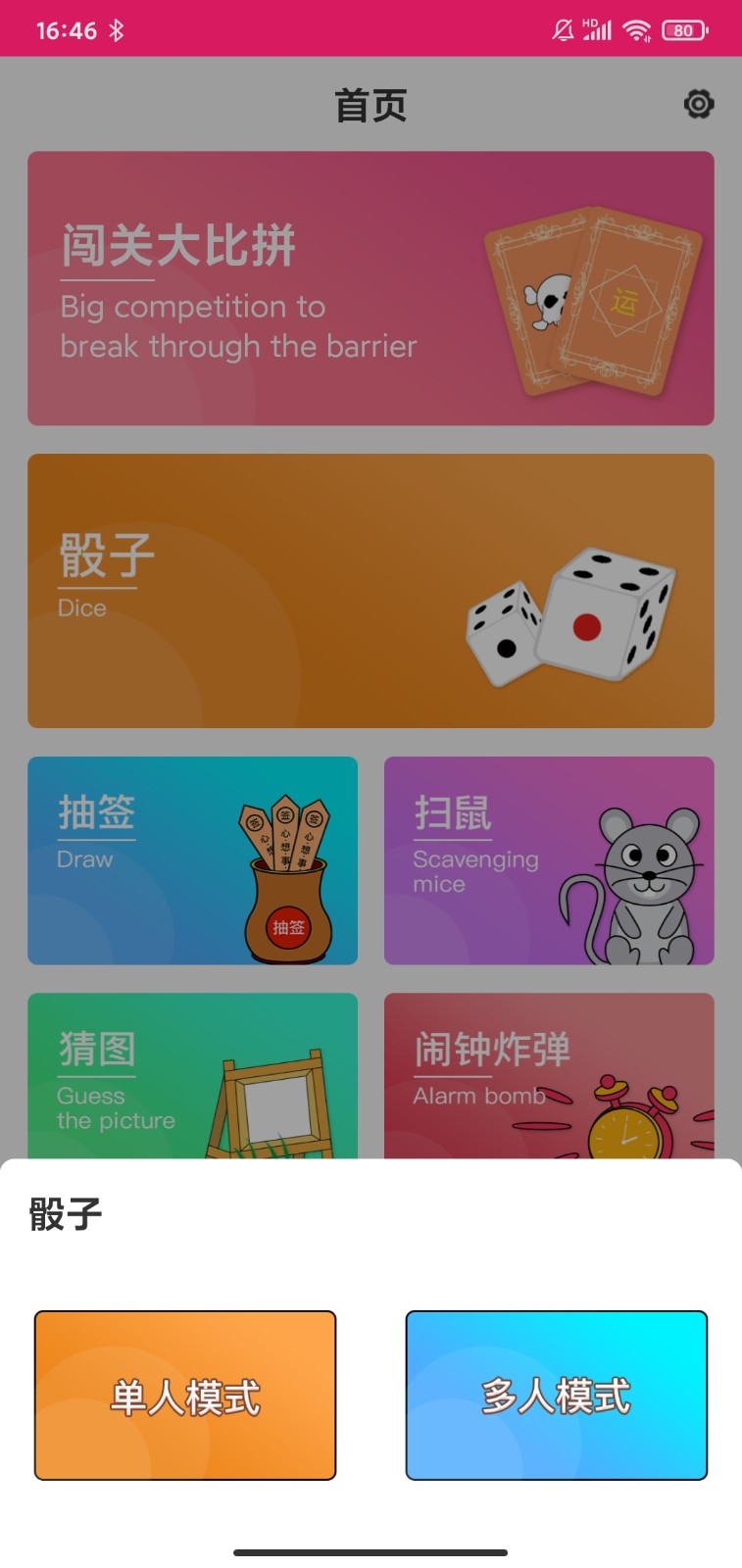Viewport: 742px width, 1568px height.
Task: Tap the 骰子 title in the bottom sheet
Action: coord(65,1214)
